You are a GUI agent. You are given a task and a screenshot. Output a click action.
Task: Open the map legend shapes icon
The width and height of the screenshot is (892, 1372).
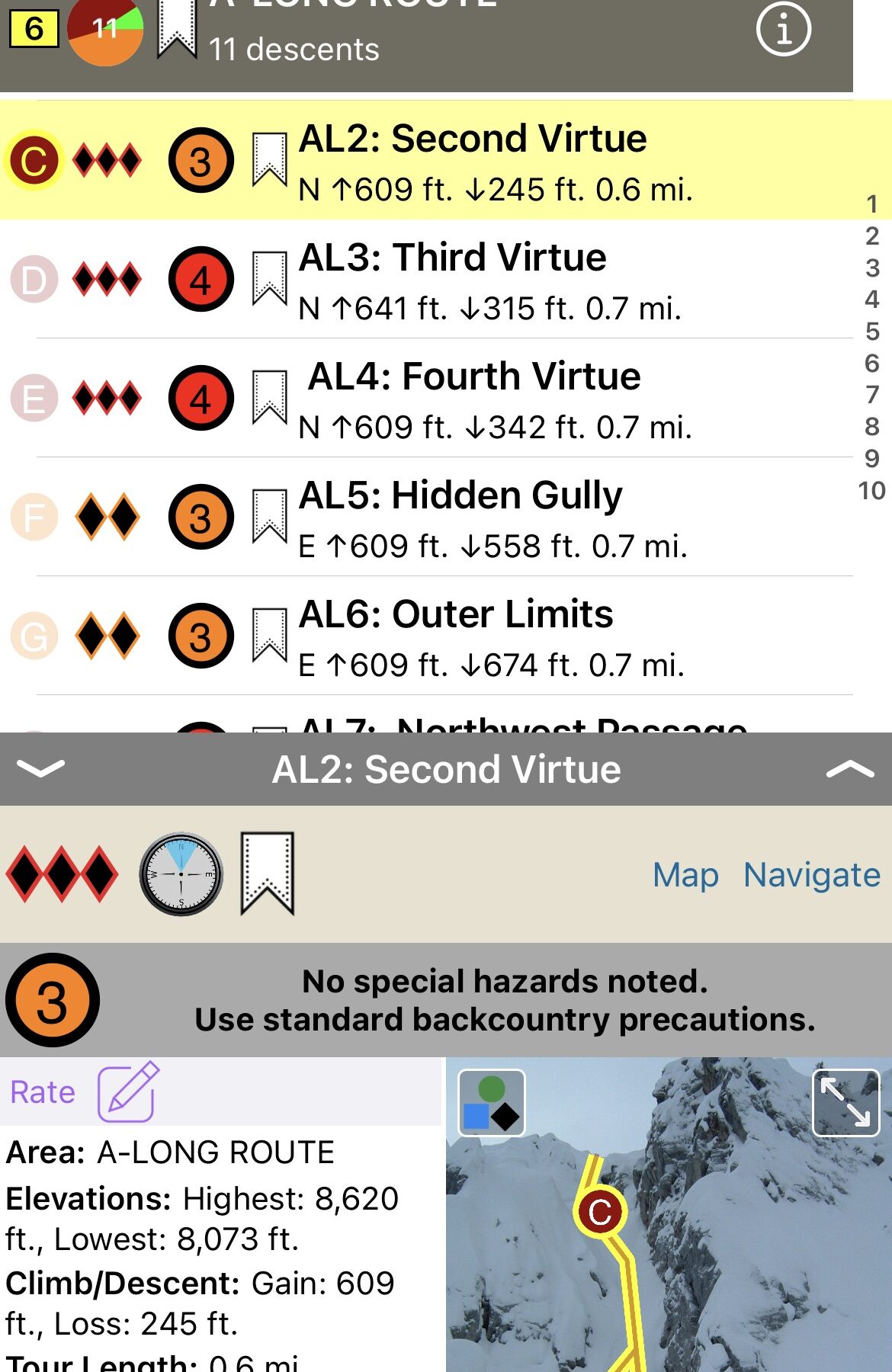[491, 1103]
